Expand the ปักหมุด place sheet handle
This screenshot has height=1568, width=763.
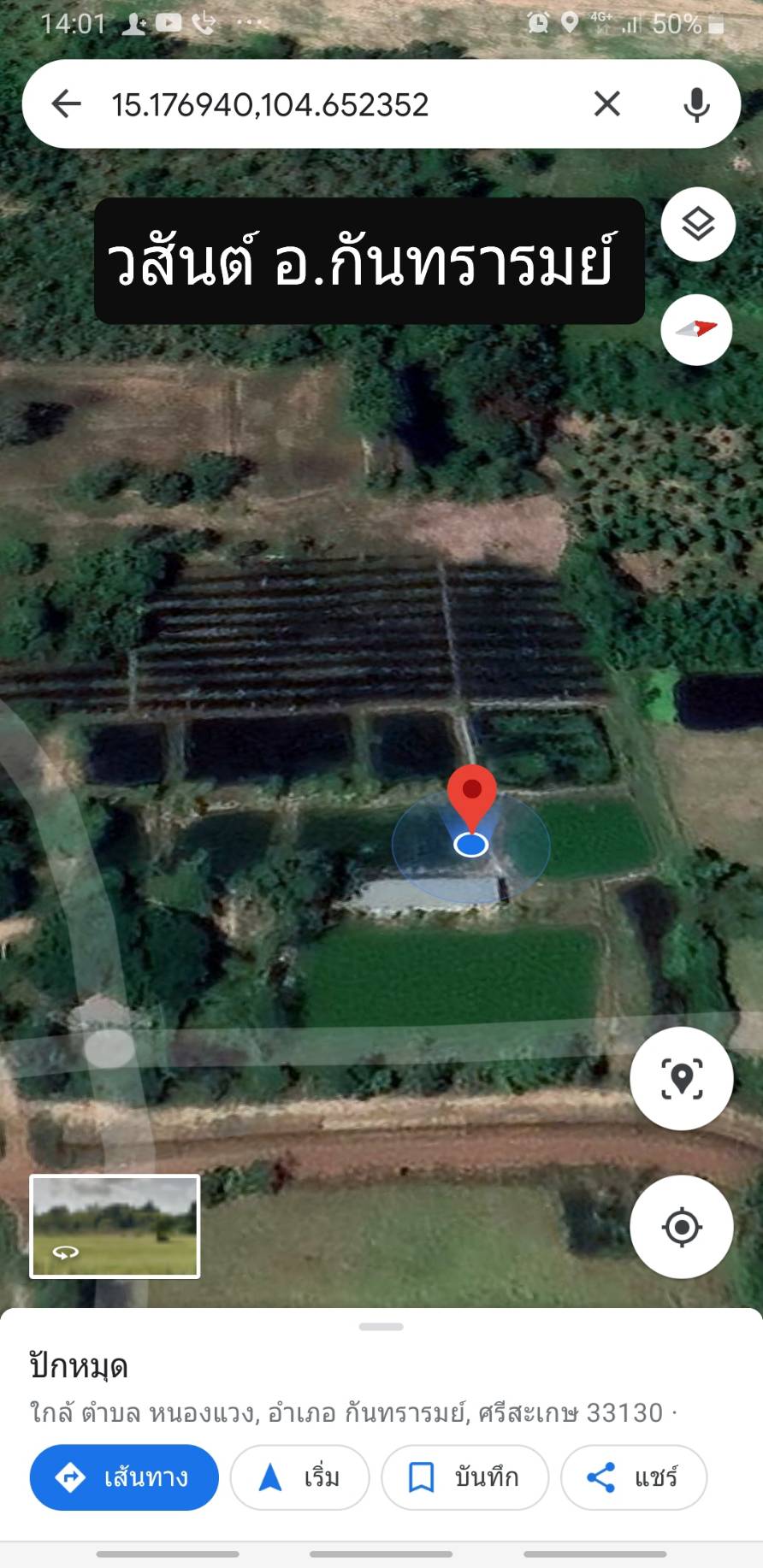click(x=381, y=1326)
